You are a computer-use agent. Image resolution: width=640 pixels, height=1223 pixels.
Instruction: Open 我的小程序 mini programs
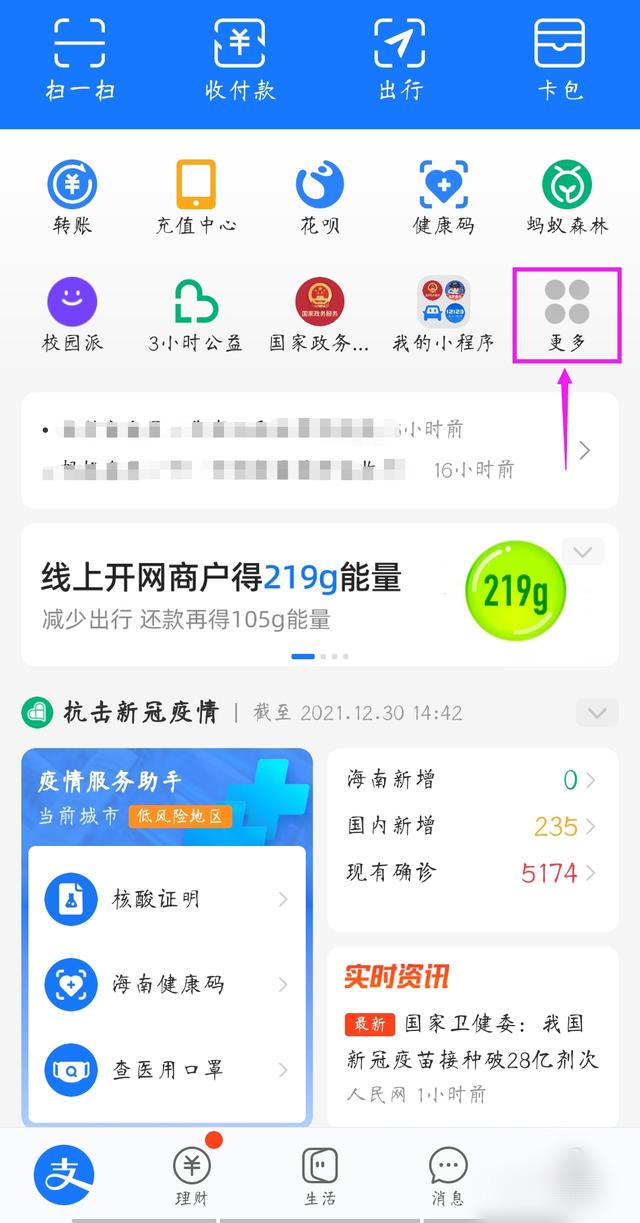pos(444,314)
